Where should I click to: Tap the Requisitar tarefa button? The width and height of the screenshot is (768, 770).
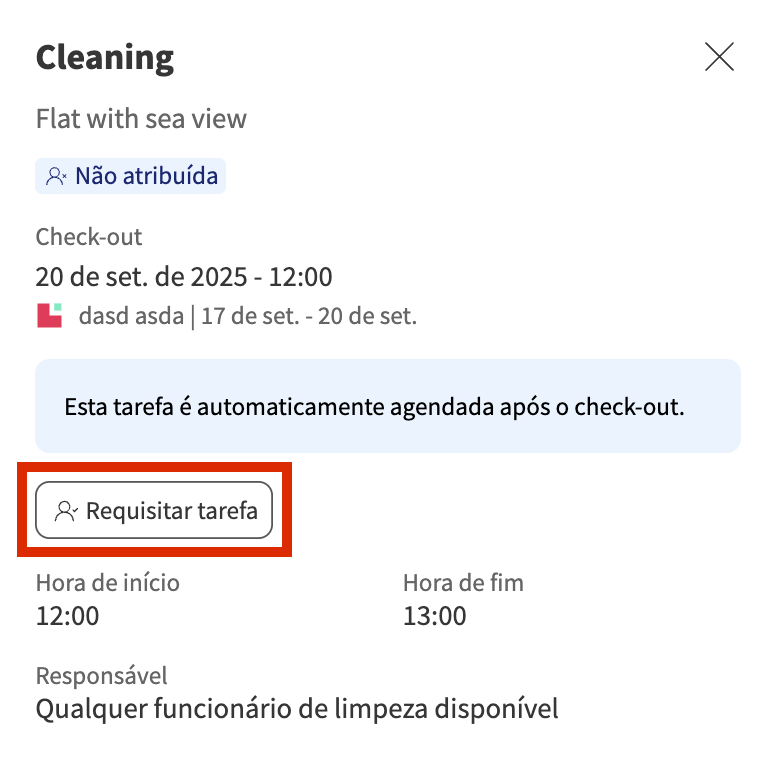click(x=154, y=511)
